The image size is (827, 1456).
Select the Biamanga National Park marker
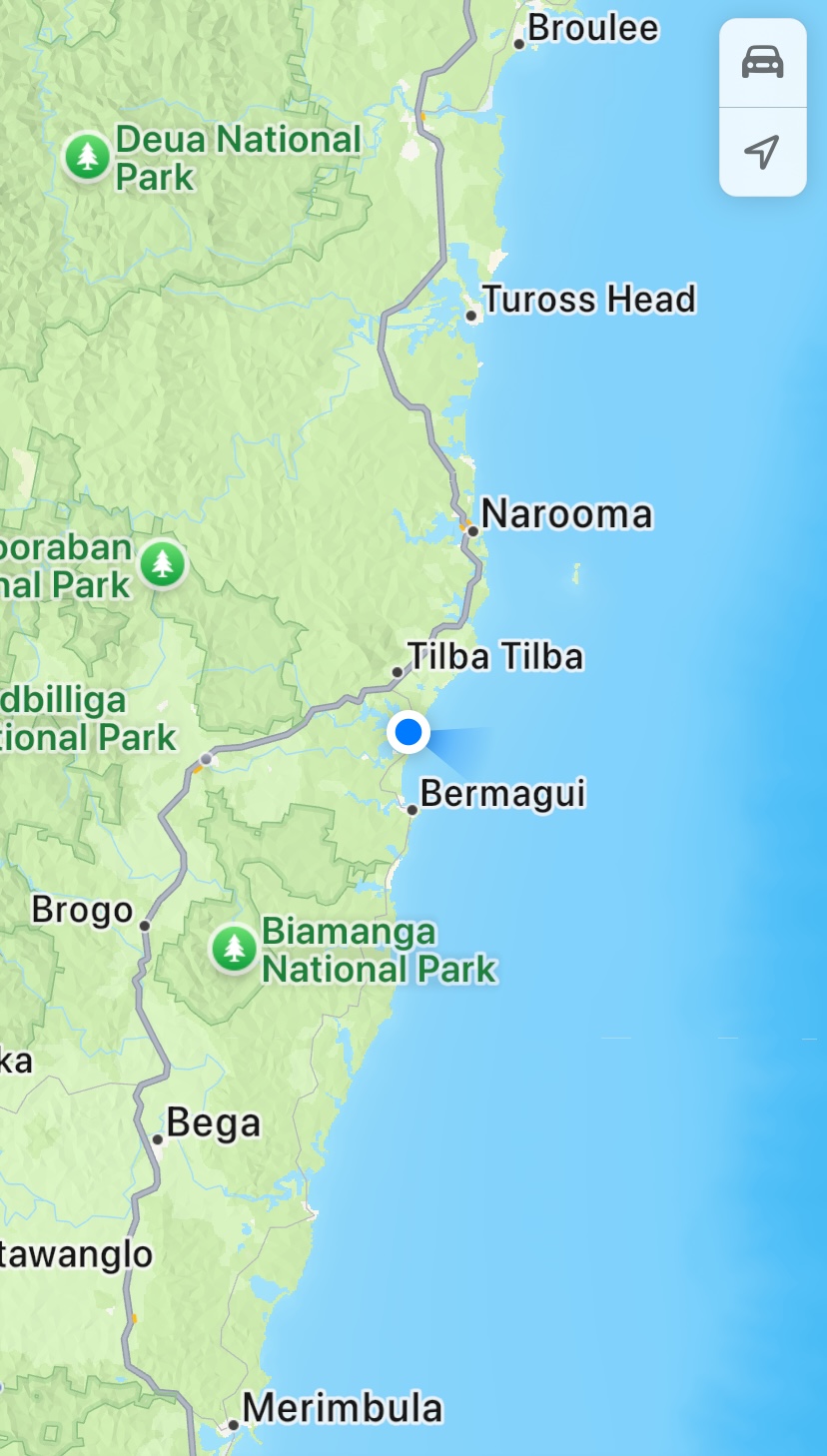235,948
